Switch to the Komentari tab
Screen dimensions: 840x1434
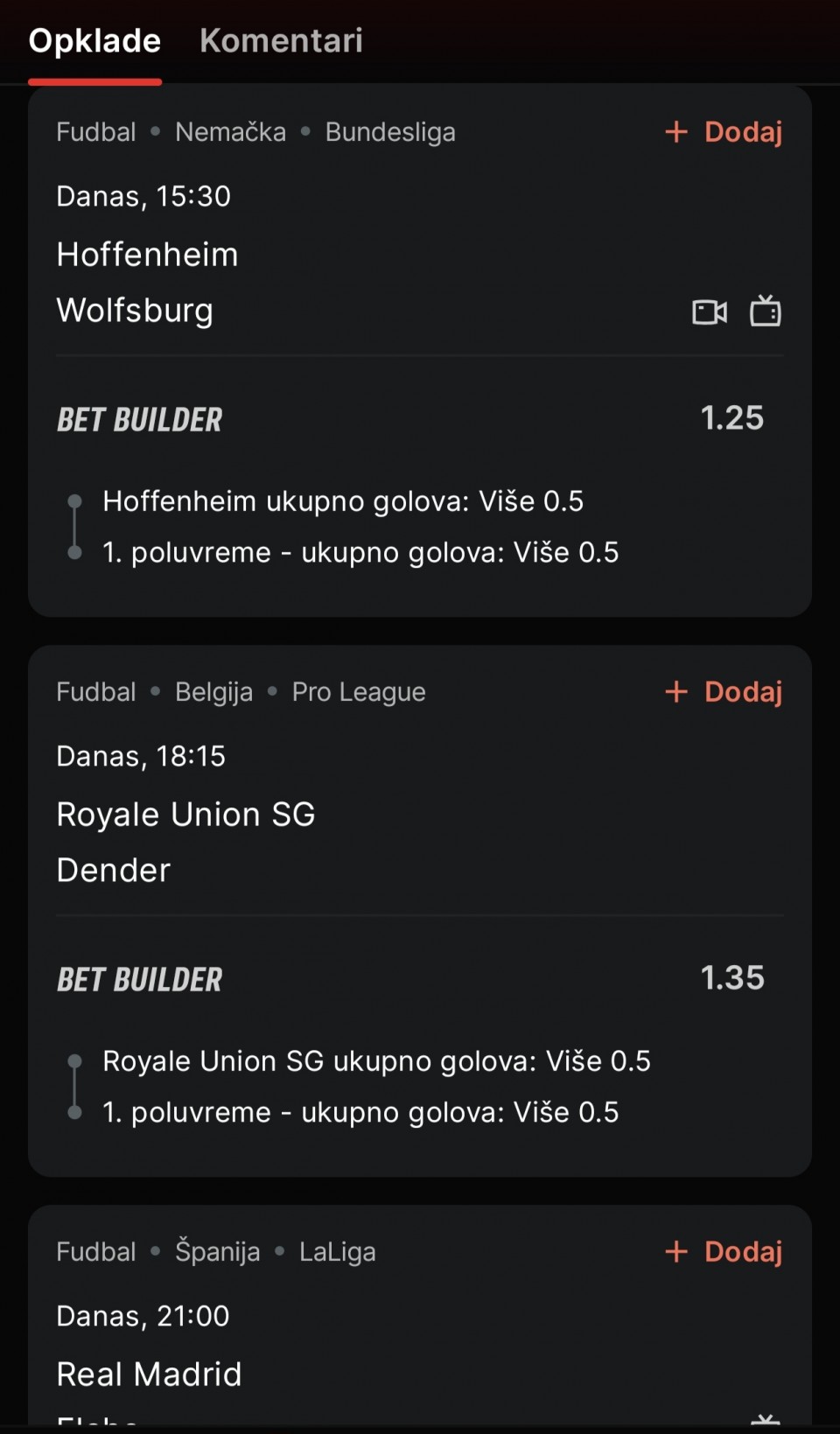pos(281,41)
